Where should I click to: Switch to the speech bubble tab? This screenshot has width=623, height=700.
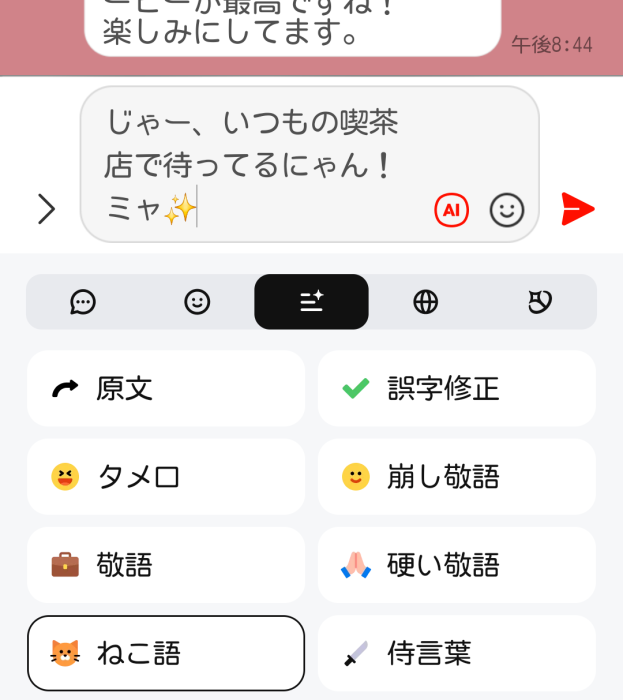[x=83, y=302]
